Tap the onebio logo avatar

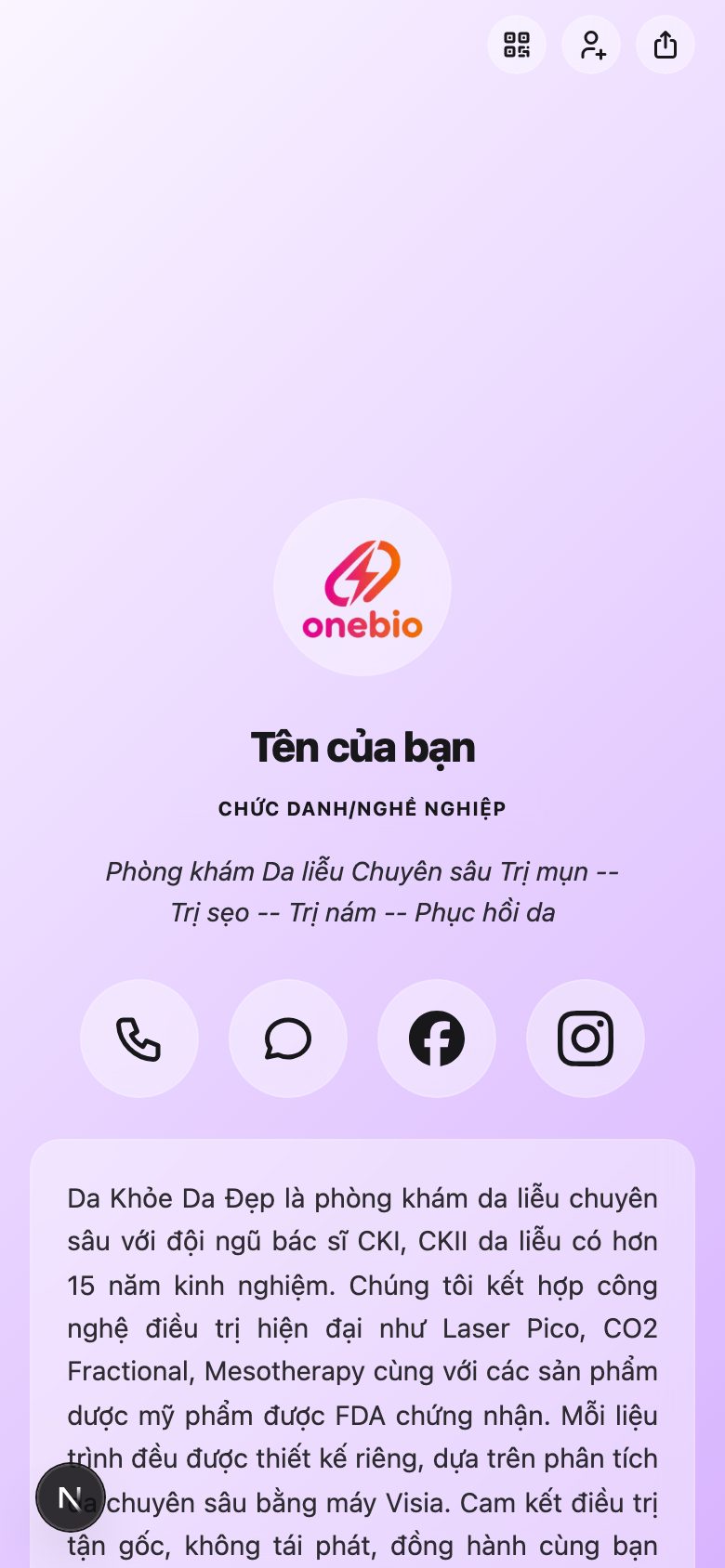pos(362,586)
